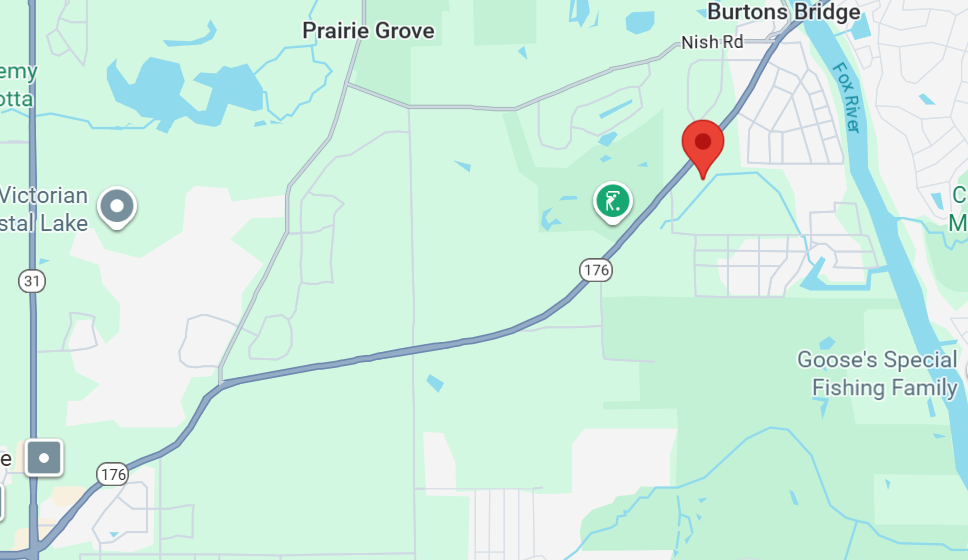The image size is (968, 560).
Task: Open Goose's Special Fishing Family place label
Action: (876, 373)
